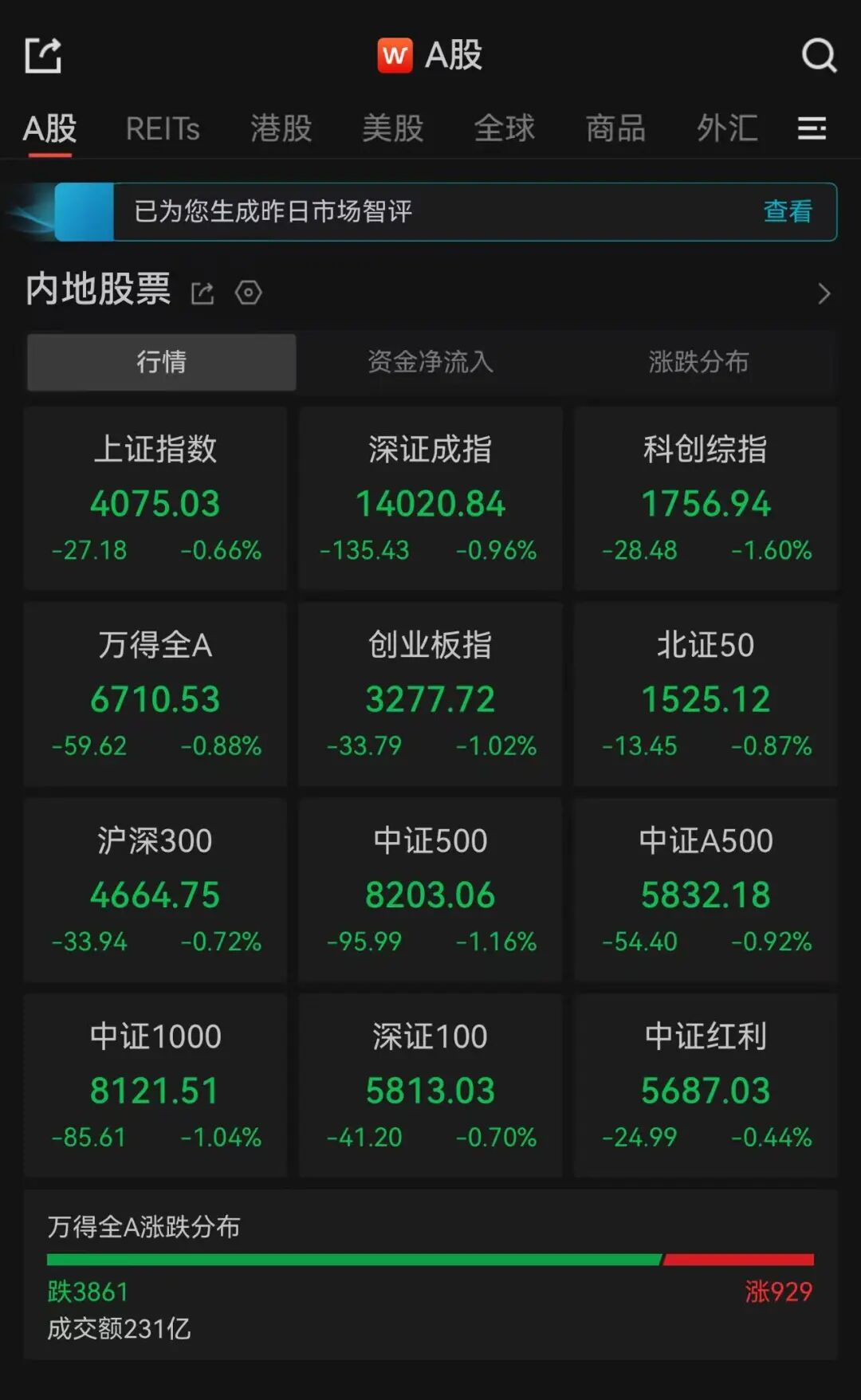View the 沪深300 index card
Viewport: 861px width, 1400px height.
point(155,890)
